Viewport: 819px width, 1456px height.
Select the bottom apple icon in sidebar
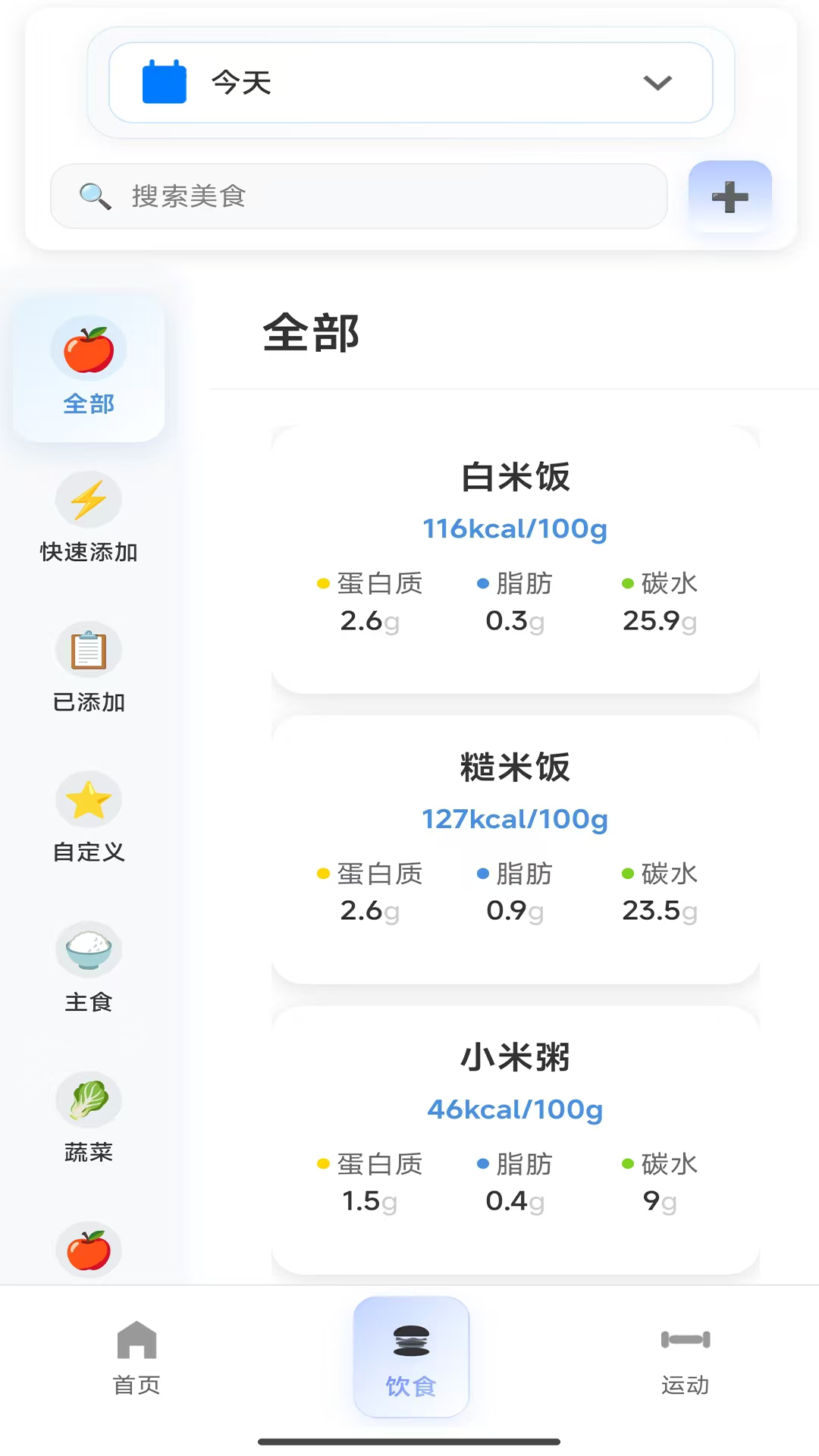[89, 1249]
